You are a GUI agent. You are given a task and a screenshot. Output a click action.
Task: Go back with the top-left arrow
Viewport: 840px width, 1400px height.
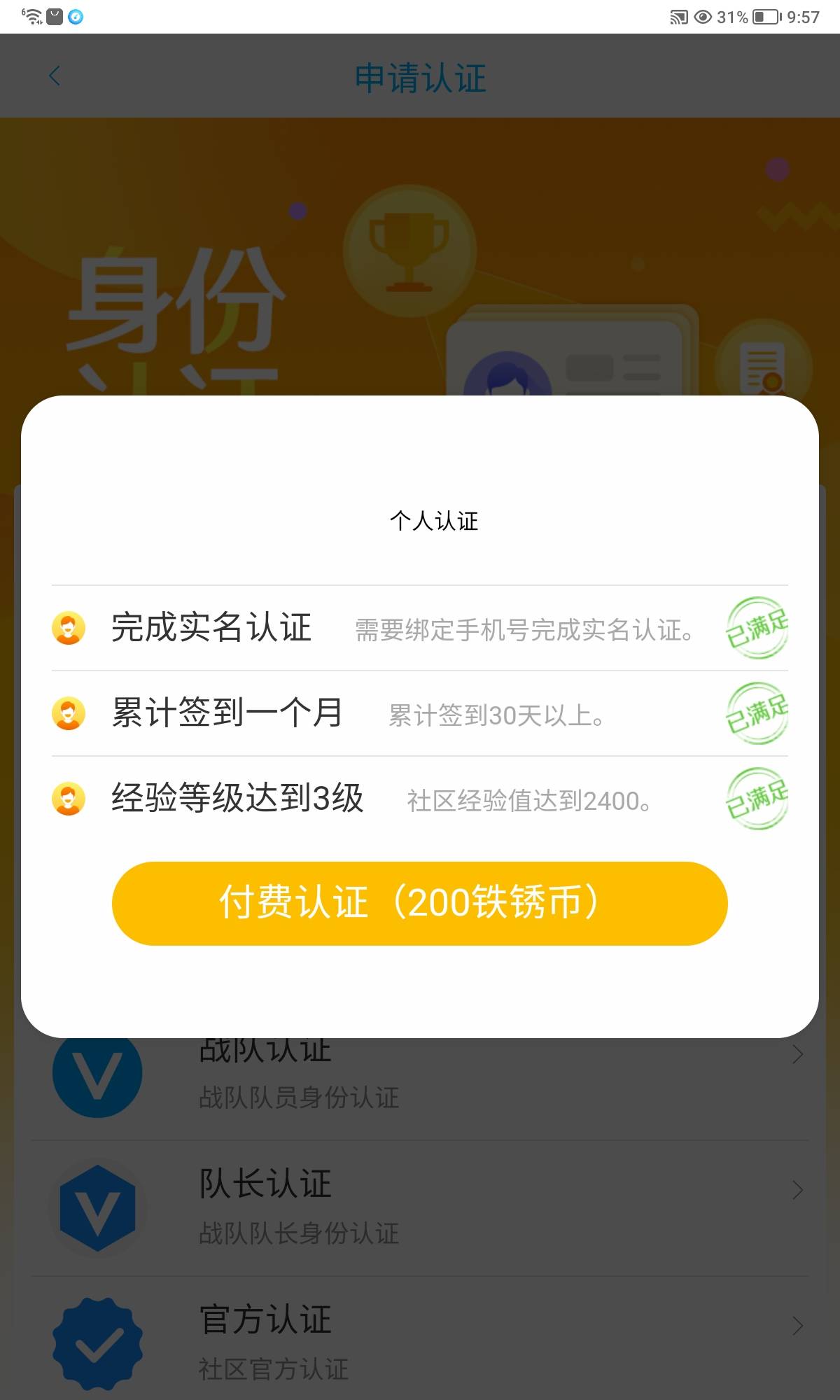tap(55, 76)
